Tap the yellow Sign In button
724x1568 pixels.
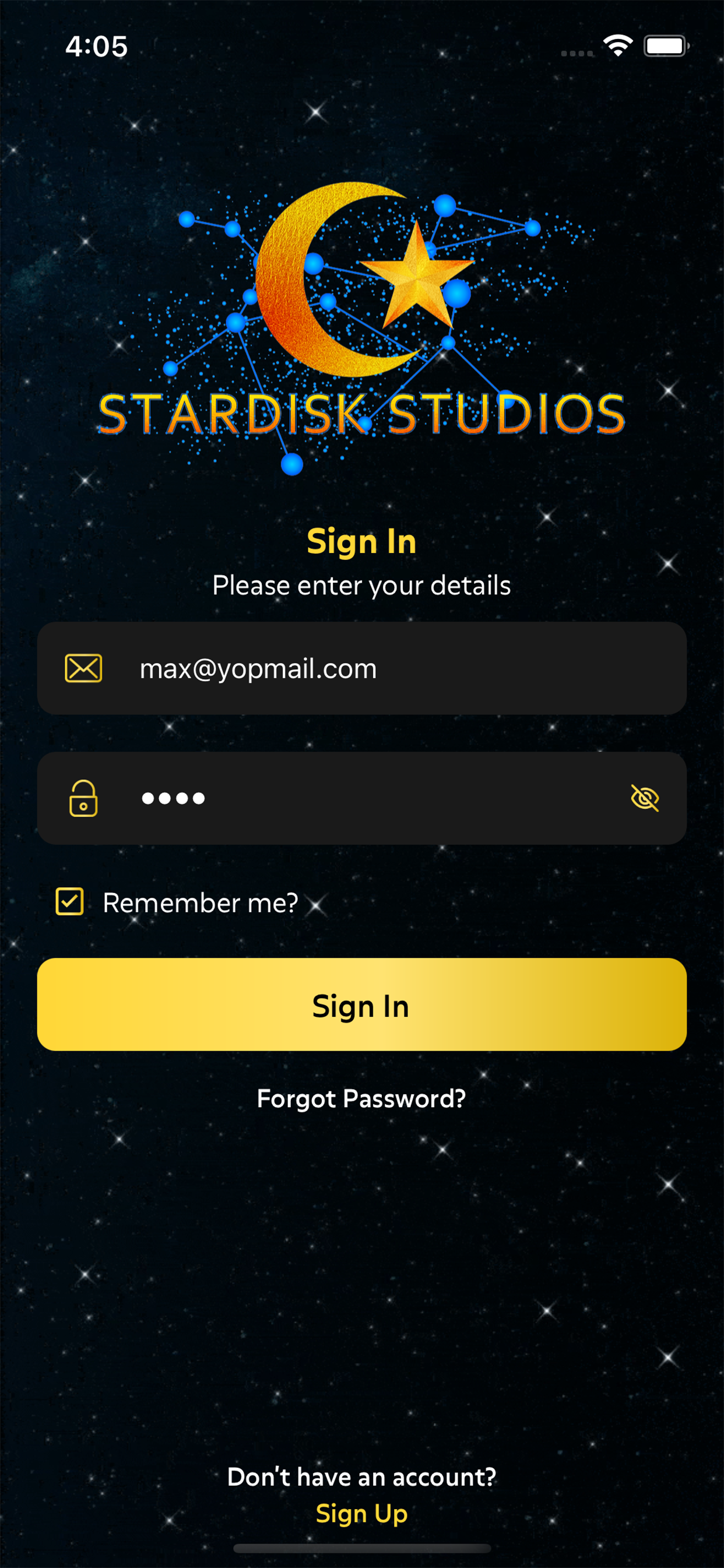[361, 1005]
